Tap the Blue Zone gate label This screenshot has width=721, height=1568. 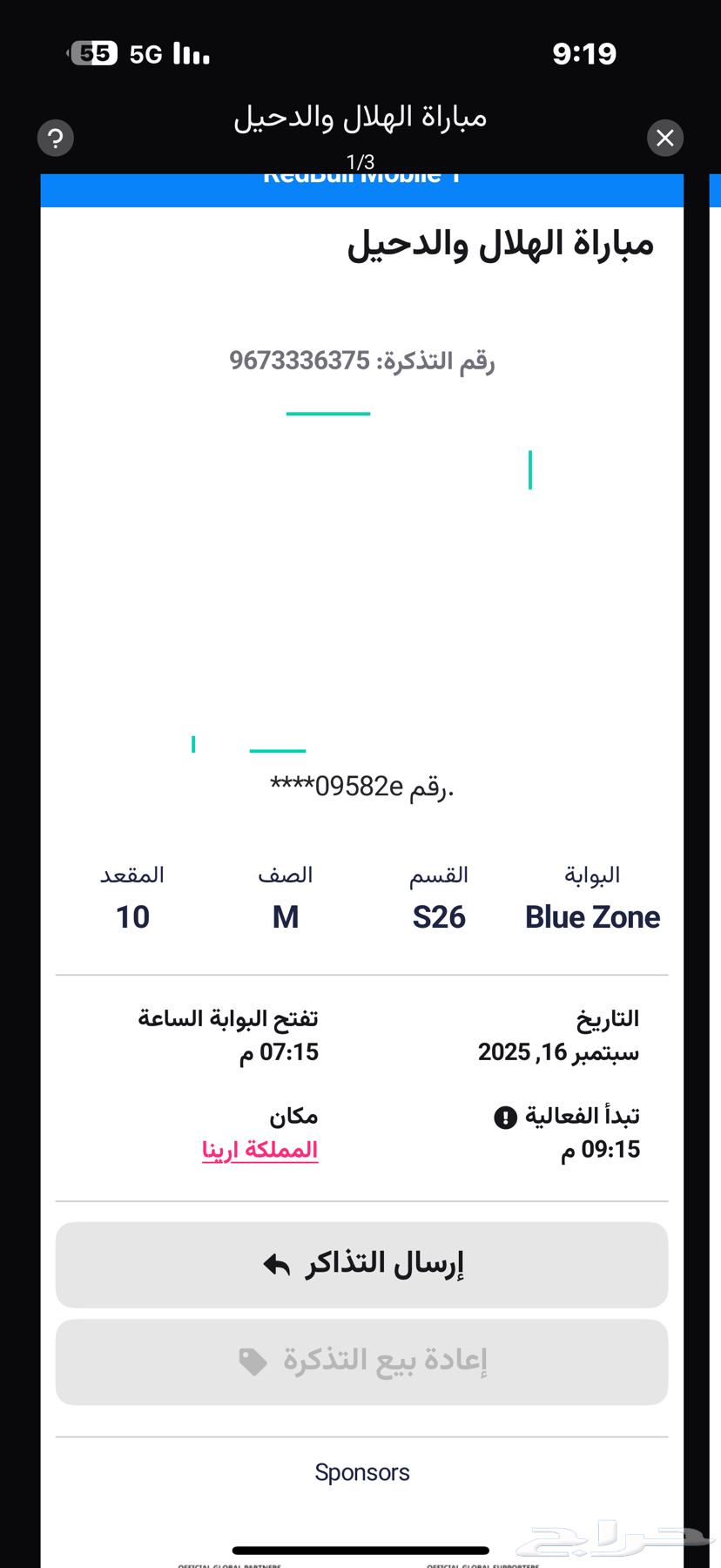592,916
